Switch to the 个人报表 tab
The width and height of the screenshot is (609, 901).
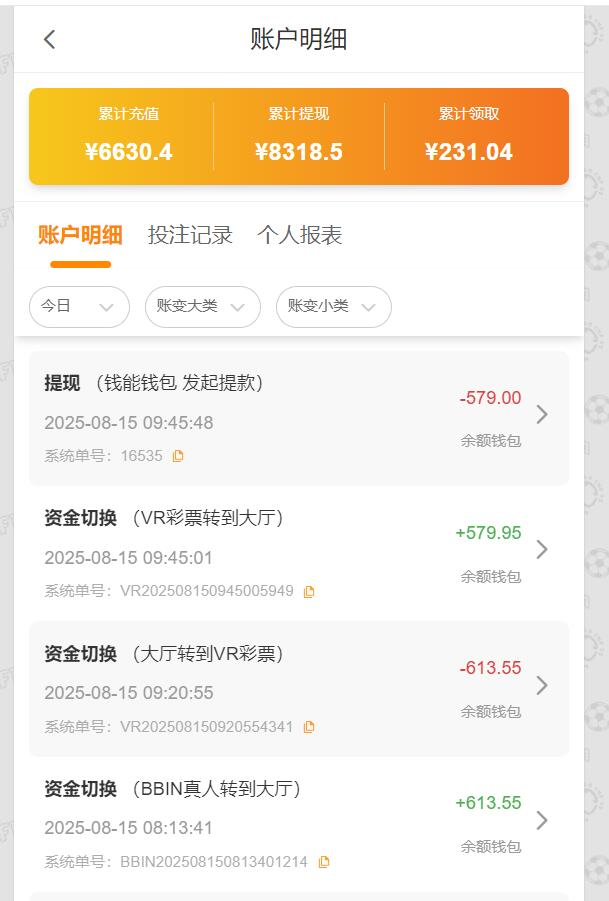click(x=299, y=235)
